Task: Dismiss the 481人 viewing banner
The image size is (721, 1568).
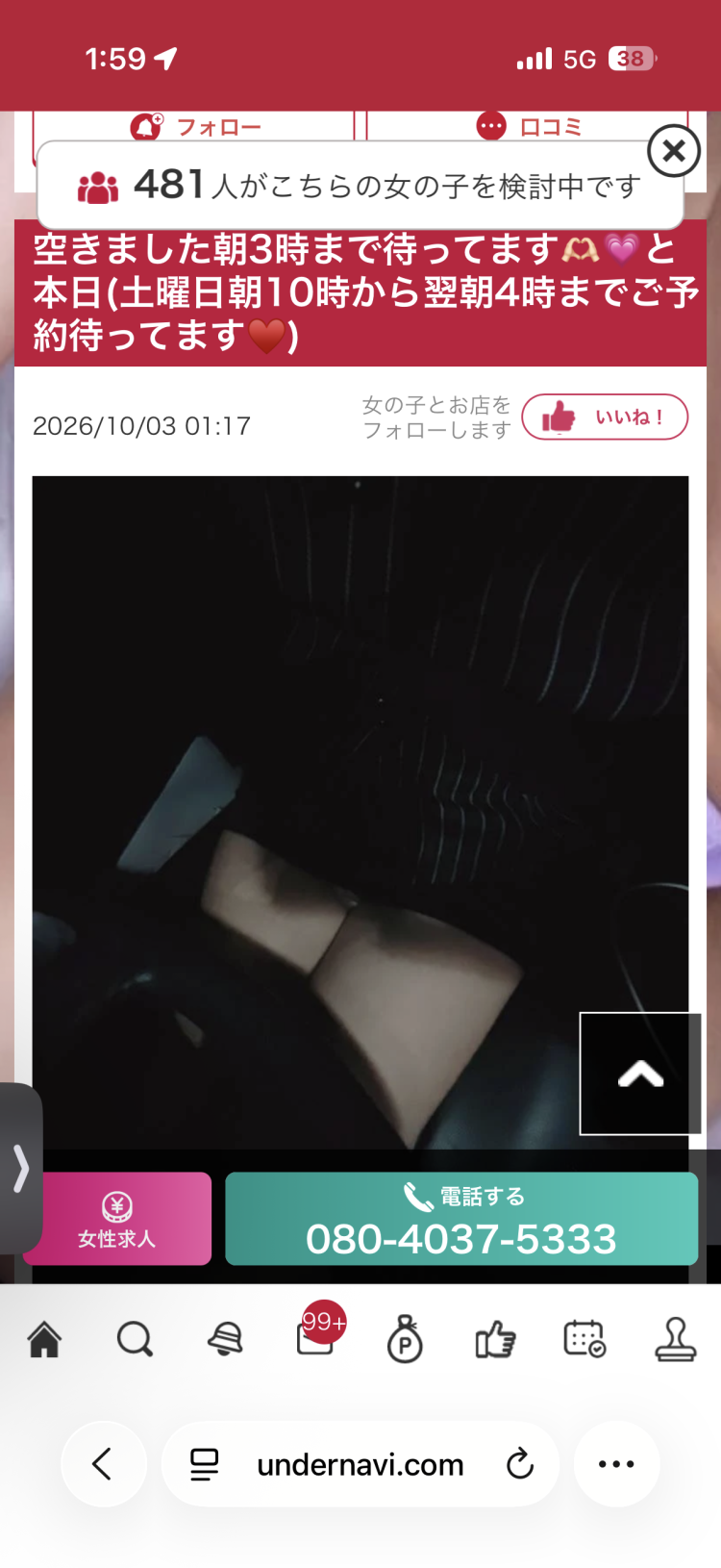Action: (x=673, y=151)
